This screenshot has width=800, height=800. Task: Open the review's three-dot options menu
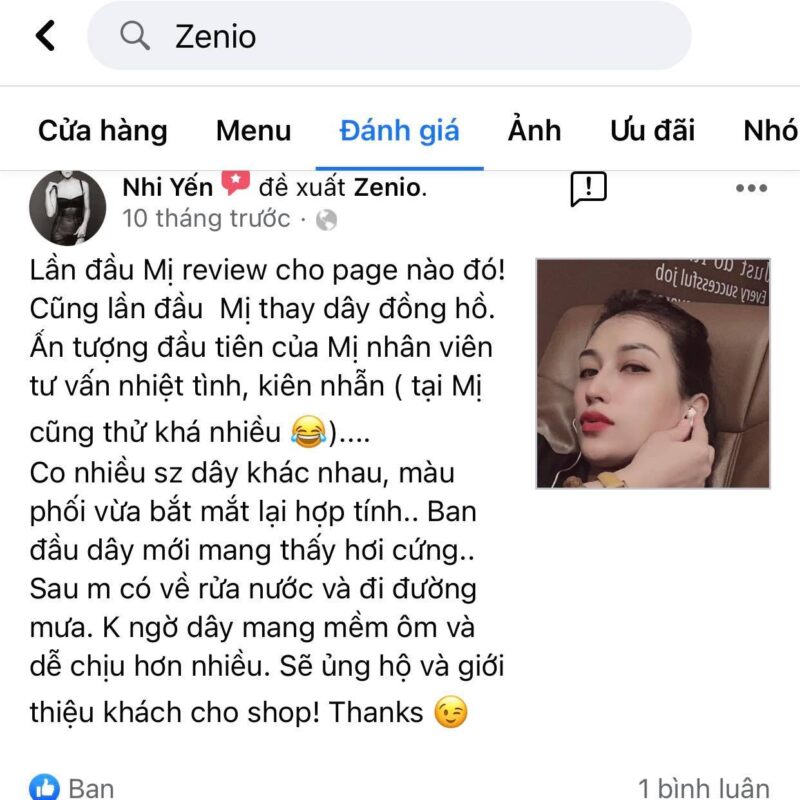click(x=751, y=188)
